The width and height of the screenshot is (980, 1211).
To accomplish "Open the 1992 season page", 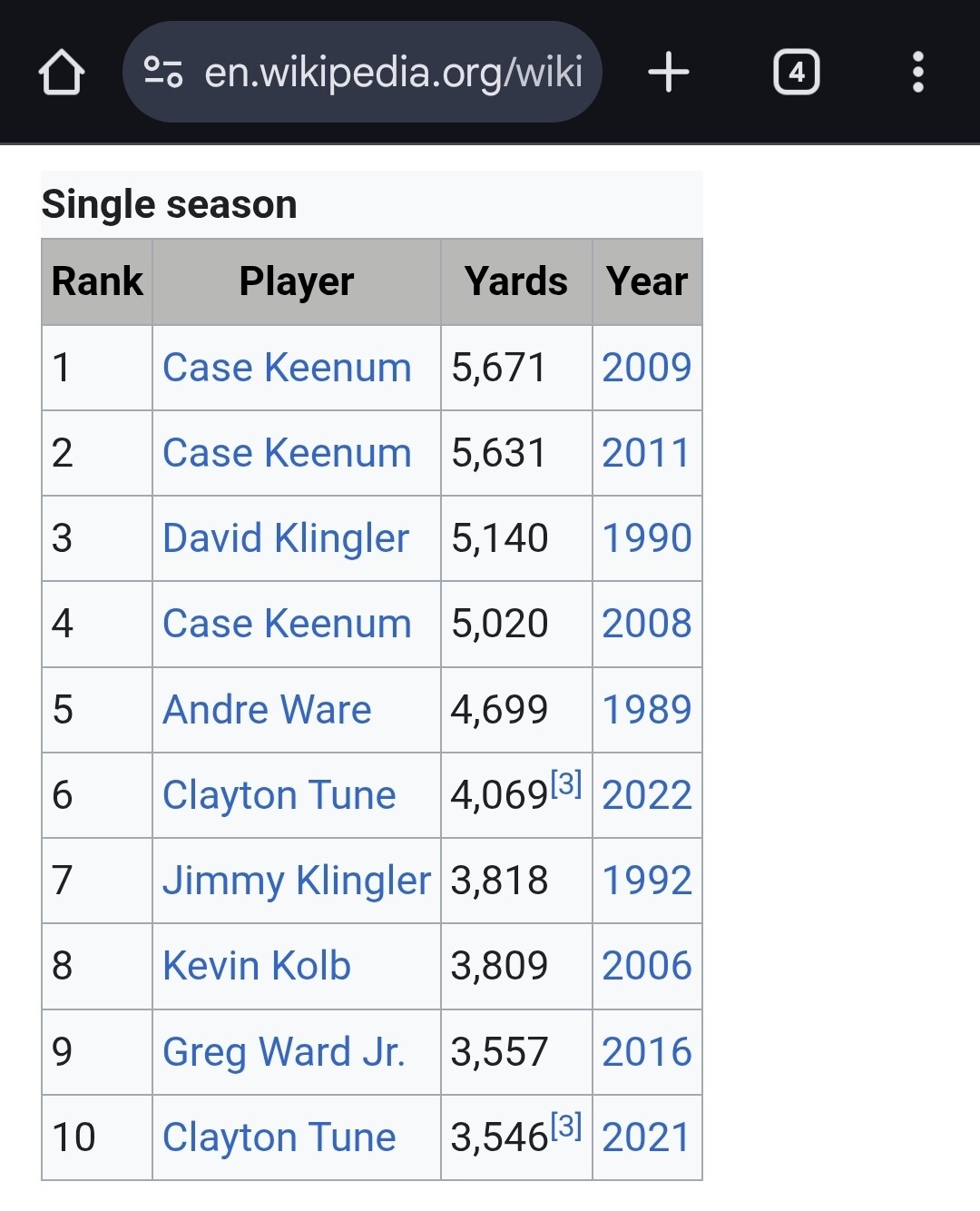I will coord(646,881).
